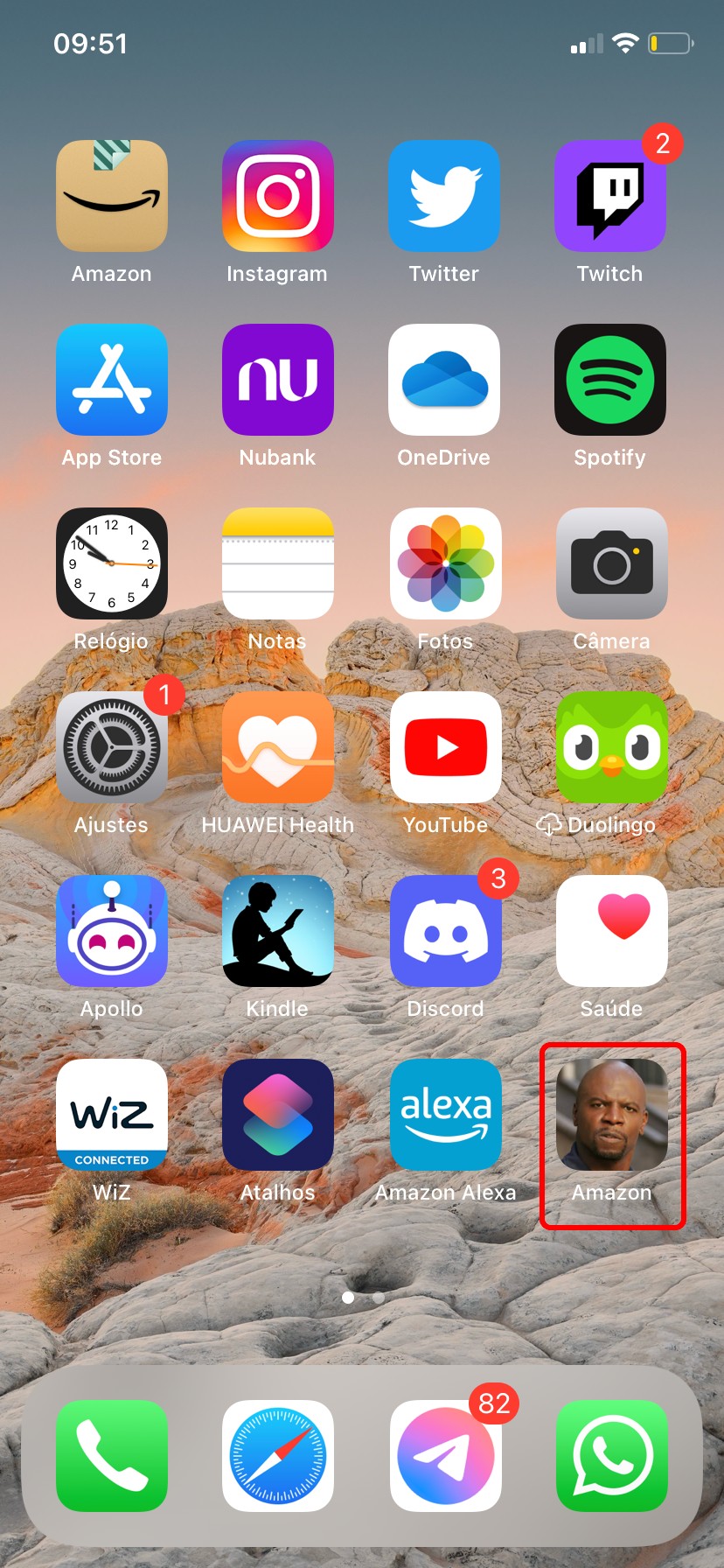The width and height of the screenshot is (724, 1568).
Task: Open the Kindle app
Action: click(x=277, y=931)
